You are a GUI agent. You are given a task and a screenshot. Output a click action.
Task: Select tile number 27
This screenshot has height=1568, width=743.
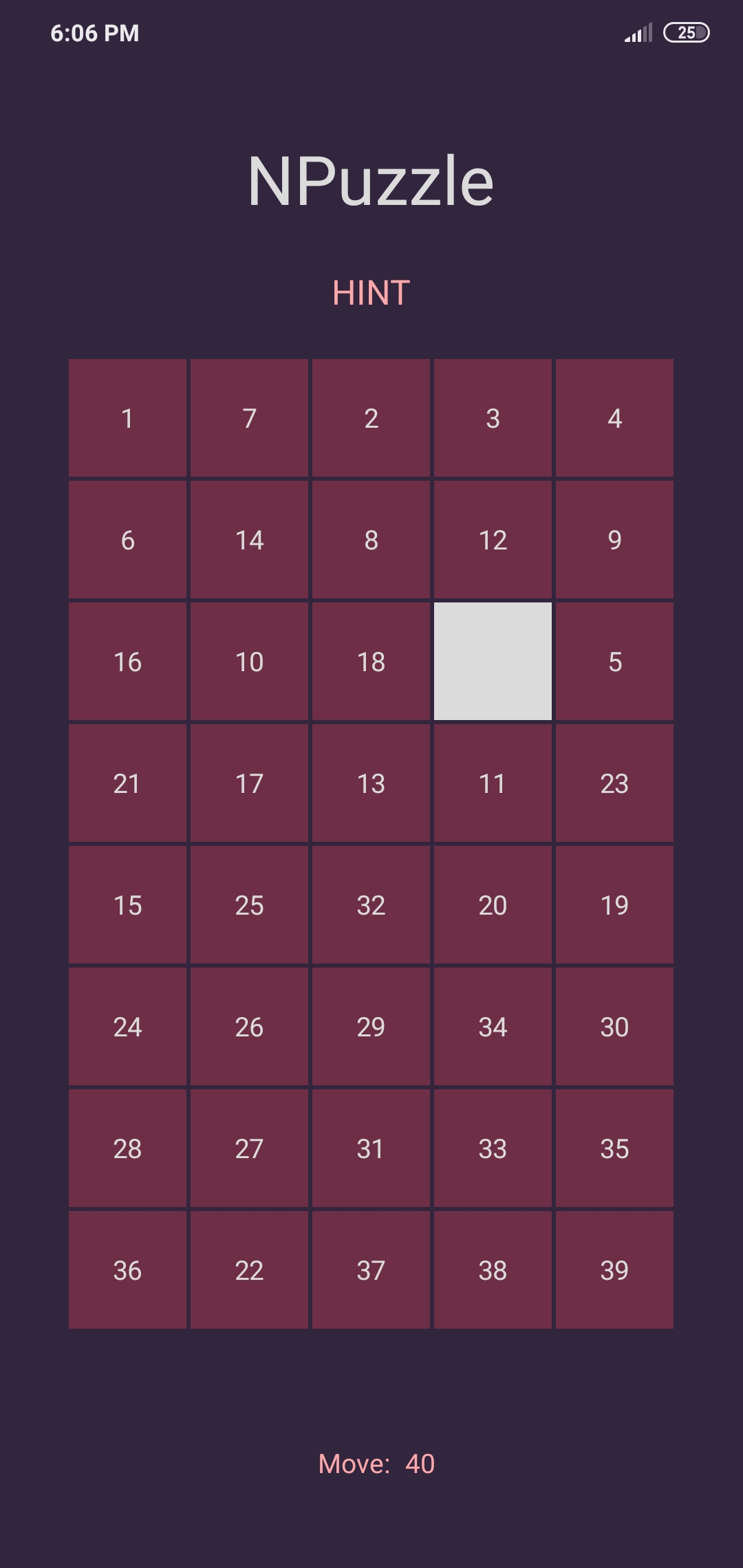pyautogui.click(x=249, y=1148)
